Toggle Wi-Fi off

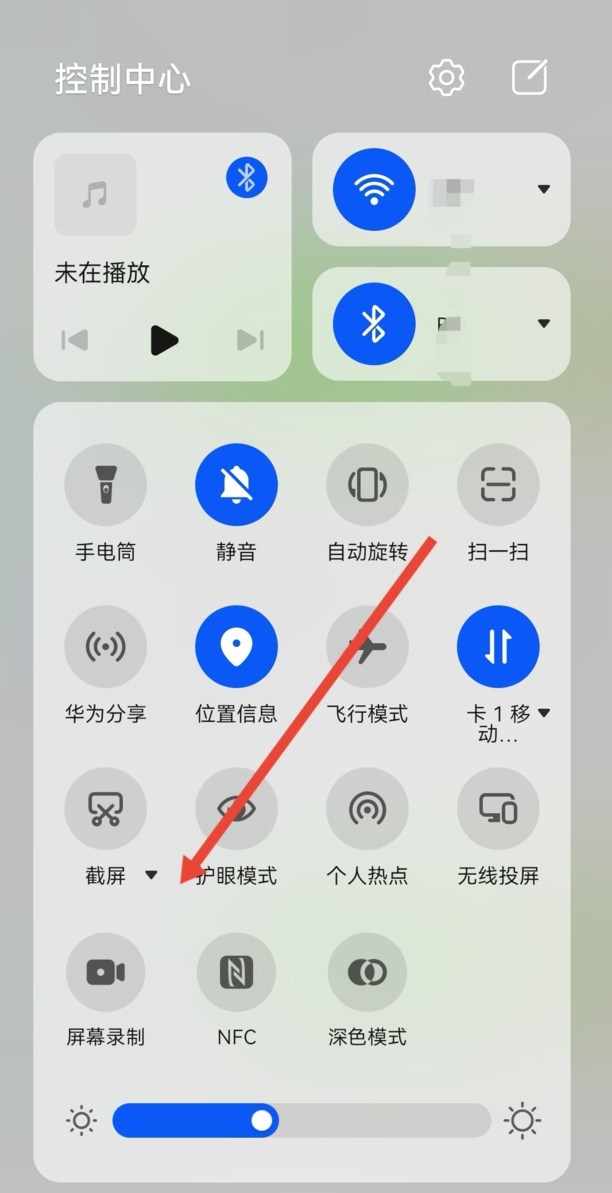pyautogui.click(x=374, y=189)
